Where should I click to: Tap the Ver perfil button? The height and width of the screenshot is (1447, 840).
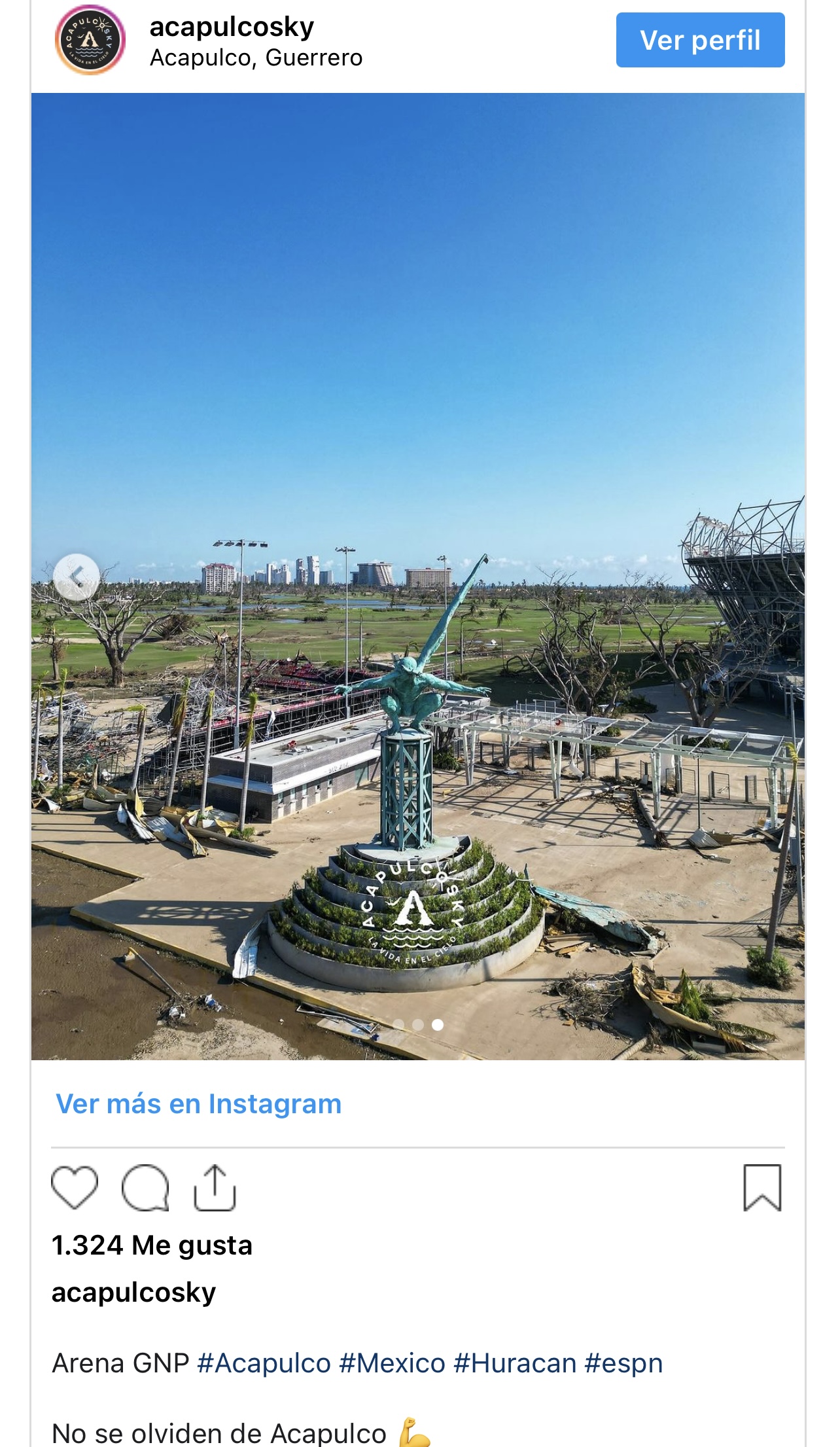coord(700,40)
